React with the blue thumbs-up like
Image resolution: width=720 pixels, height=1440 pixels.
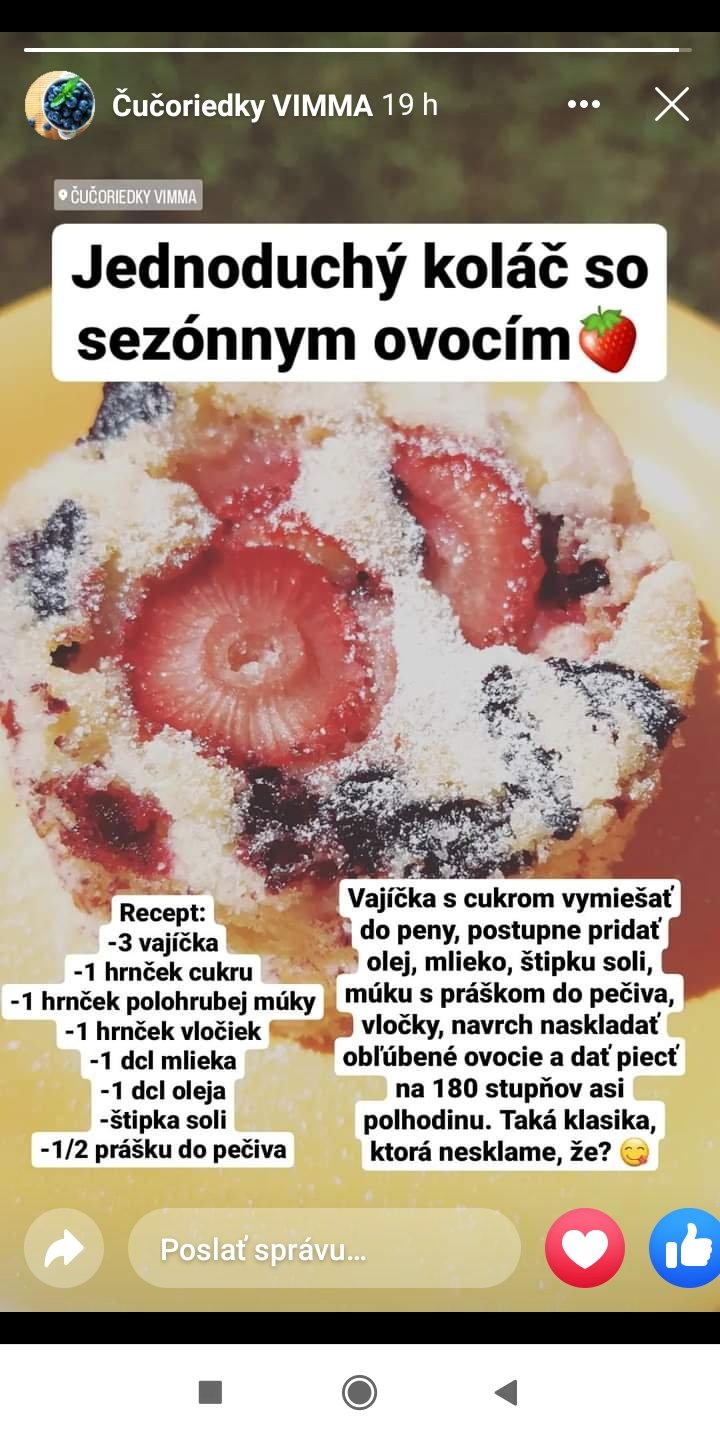coord(688,1247)
